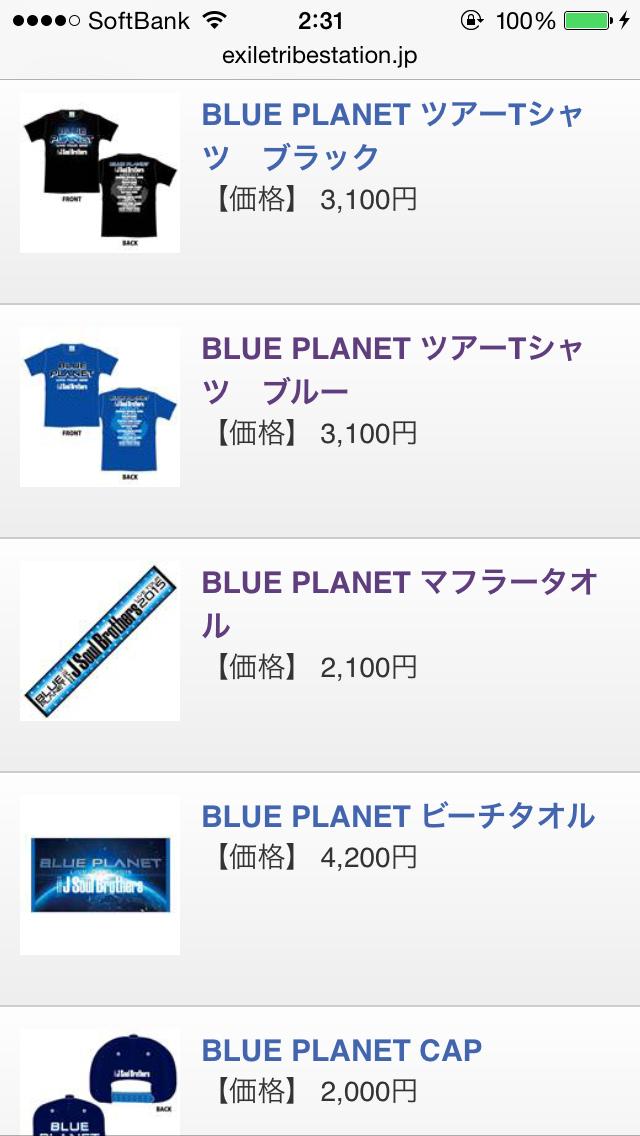Image resolution: width=640 pixels, height=1136 pixels.
Task: Select the blue tour T-shirt image
Action: (100, 407)
